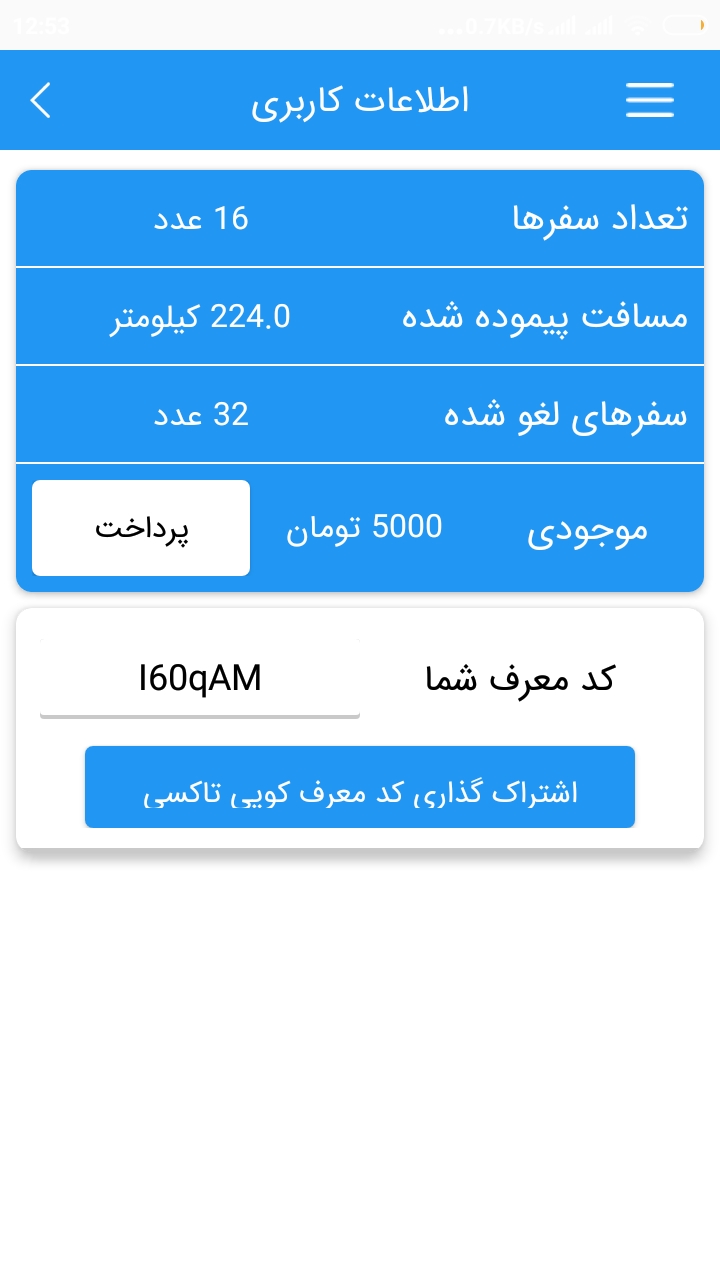Image resolution: width=720 pixels, height=1280 pixels.
Task: Select the I60qAM referral code field
Action: click(200, 679)
